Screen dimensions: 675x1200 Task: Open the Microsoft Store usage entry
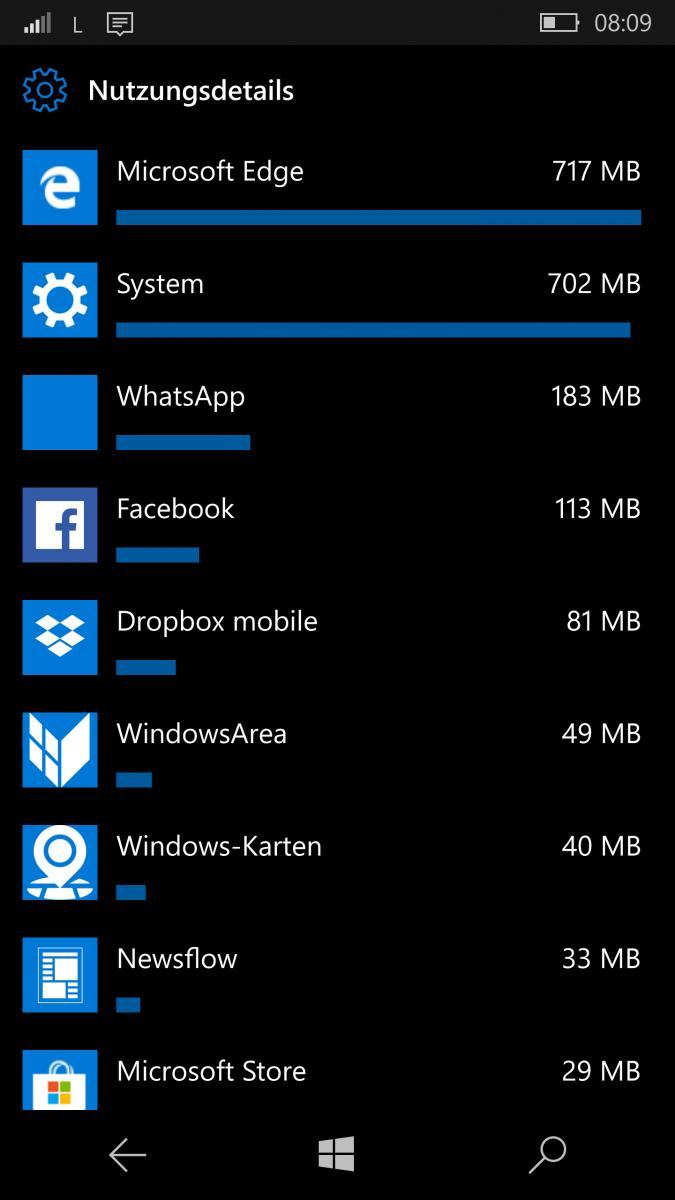(x=337, y=1078)
